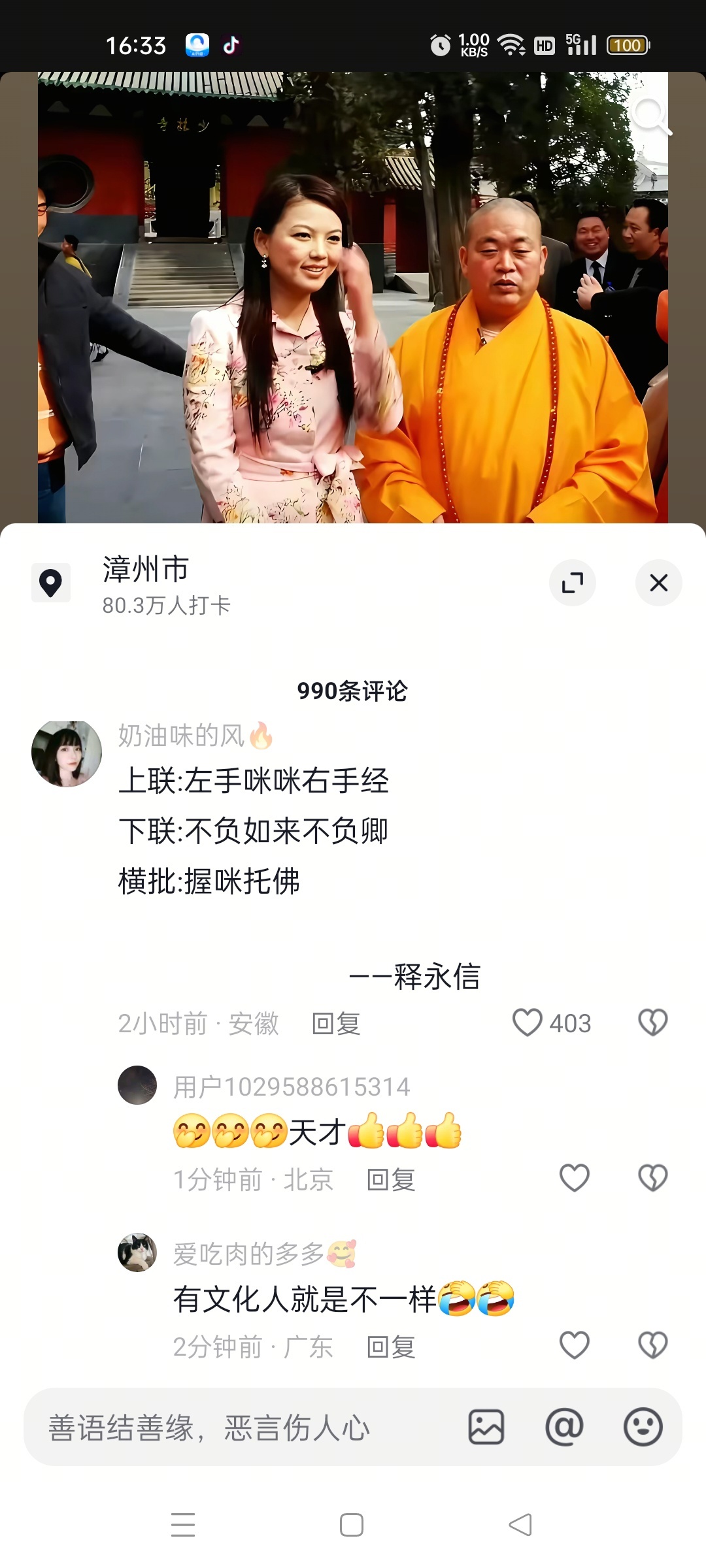Go back using the system back button
Viewport: 706px width, 1568px height.
coord(520,1525)
